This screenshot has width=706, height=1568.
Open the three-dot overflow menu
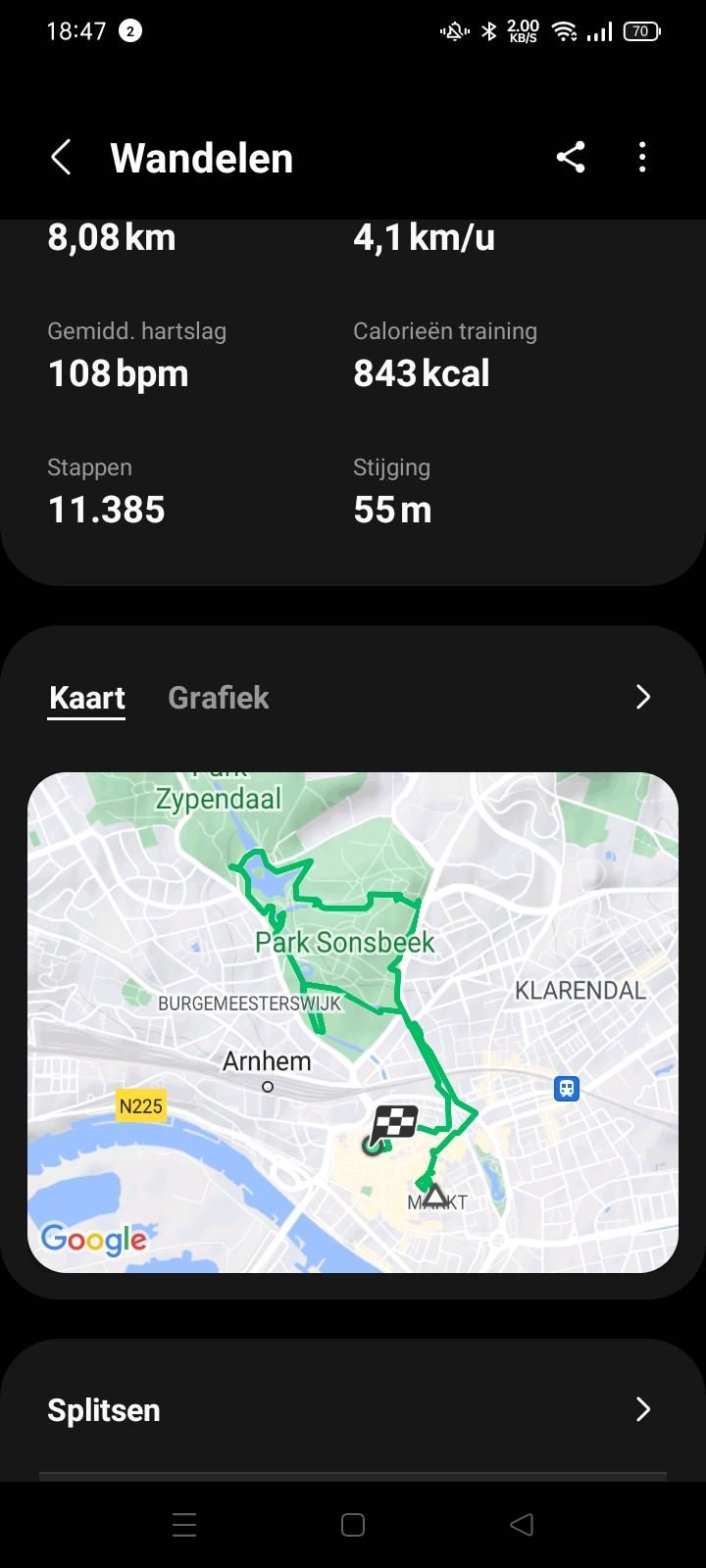(642, 157)
